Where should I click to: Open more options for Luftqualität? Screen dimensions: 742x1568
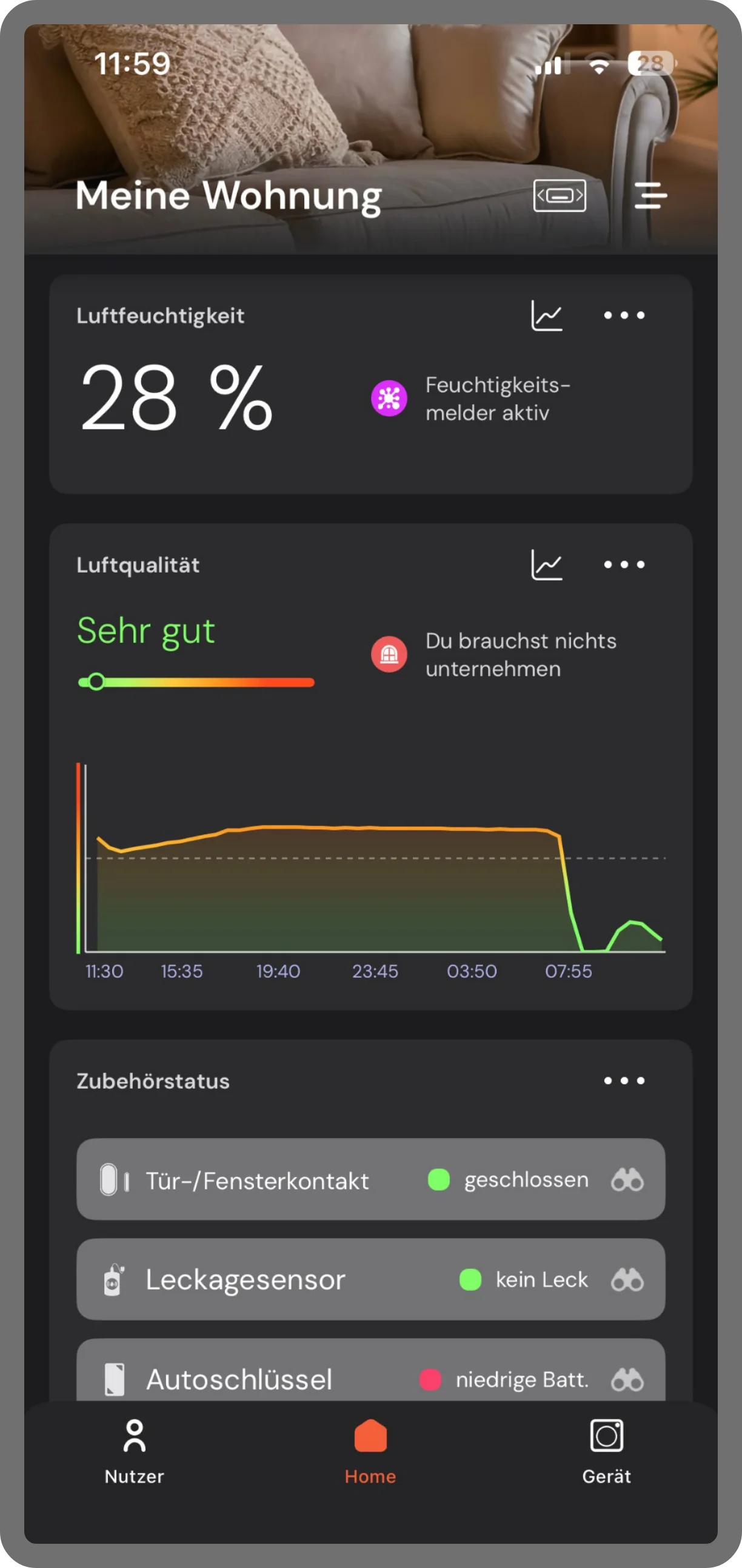point(624,564)
